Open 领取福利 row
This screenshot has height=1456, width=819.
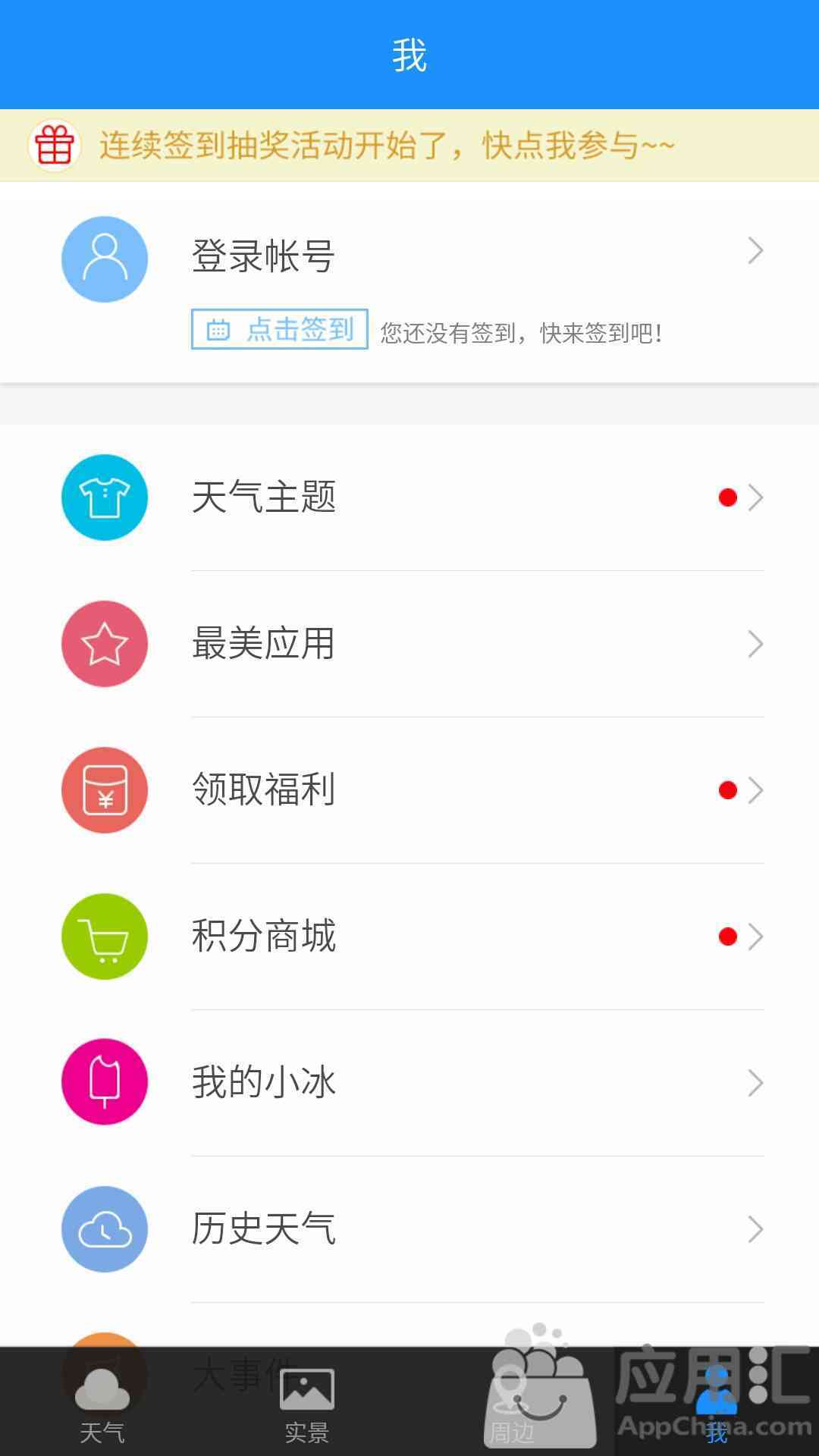409,790
